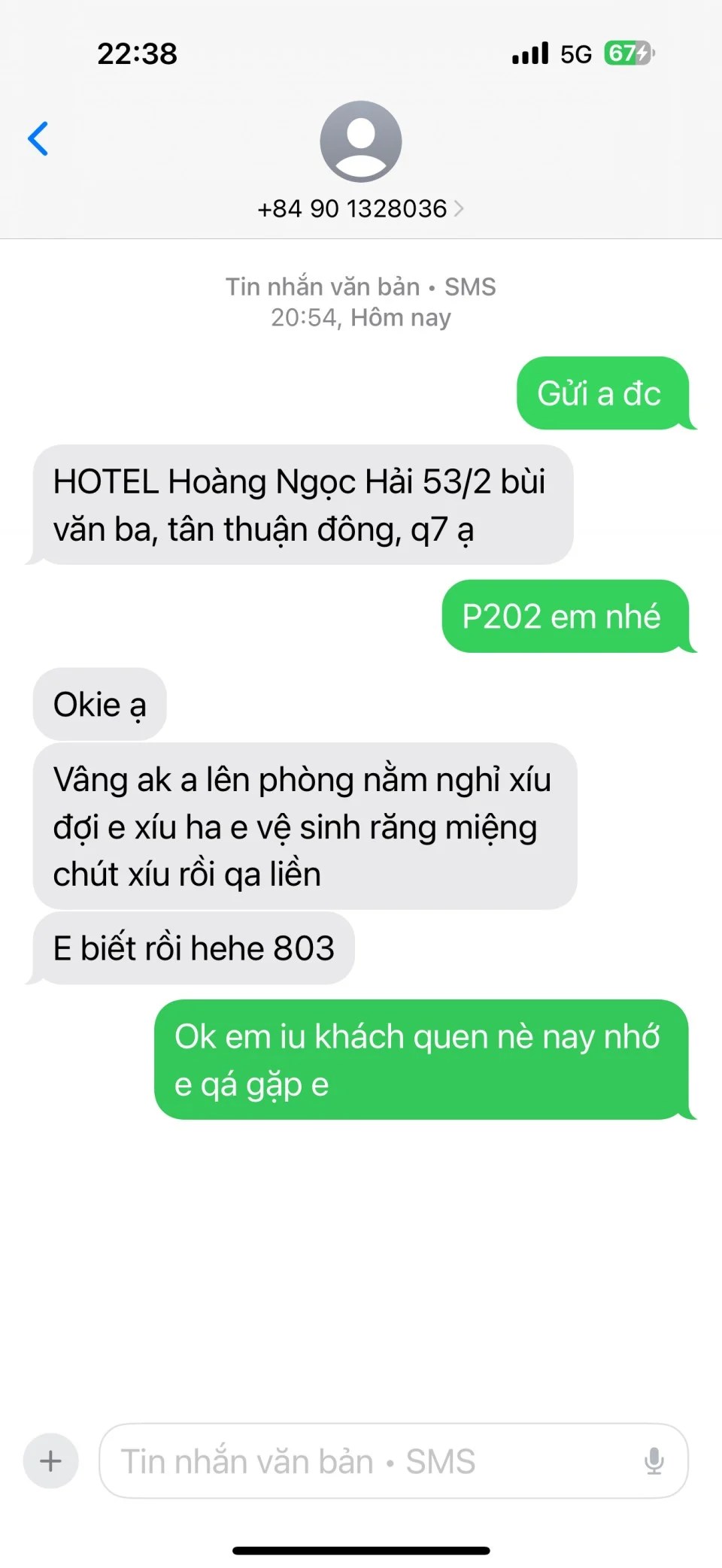Screen dimensions: 722x1568
Task: Start voice dictation with the microphone
Action: pyautogui.click(x=654, y=1461)
